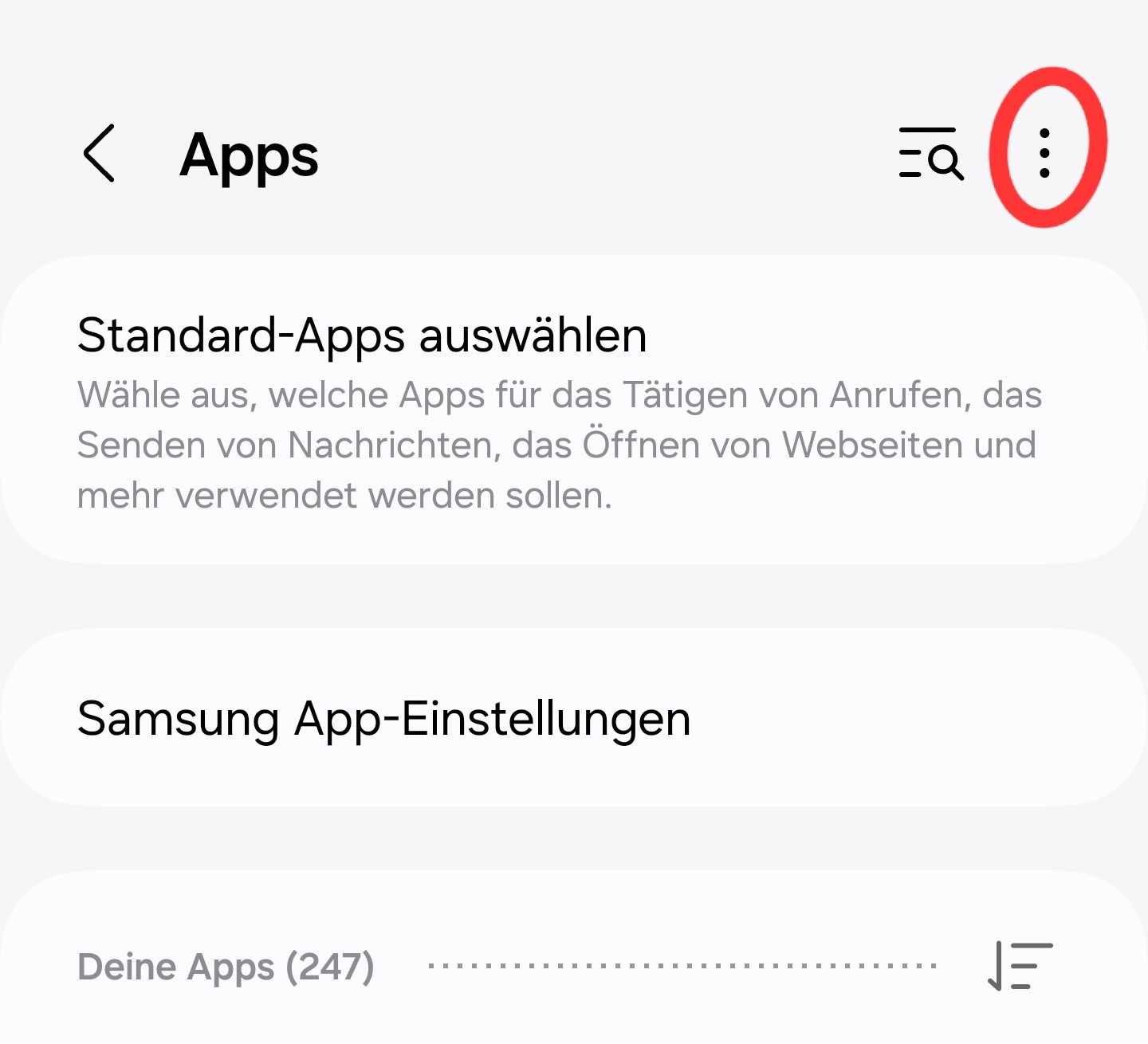Open the search and filter icon
This screenshot has width=1148, height=1044.
click(x=930, y=153)
